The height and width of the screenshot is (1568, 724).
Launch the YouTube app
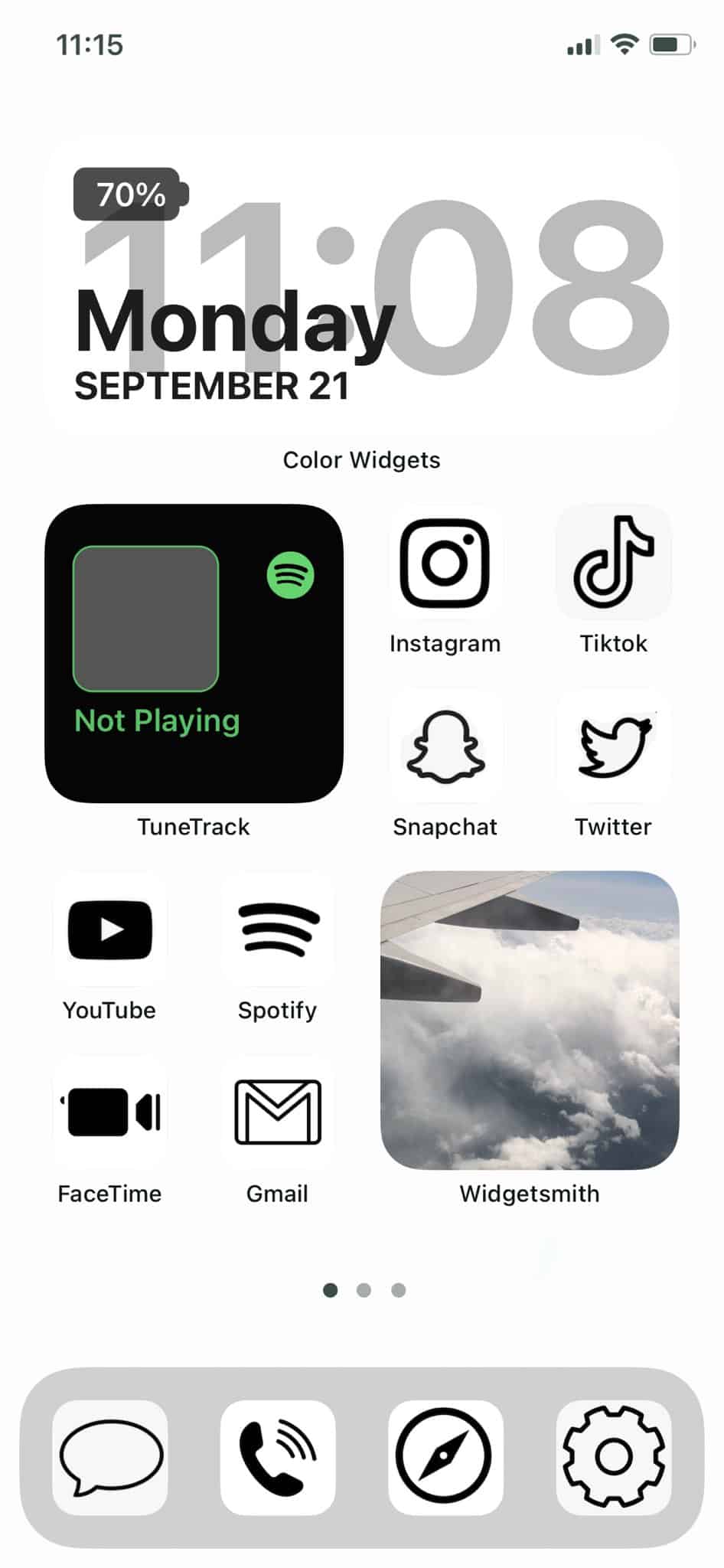(x=109, y=929)
